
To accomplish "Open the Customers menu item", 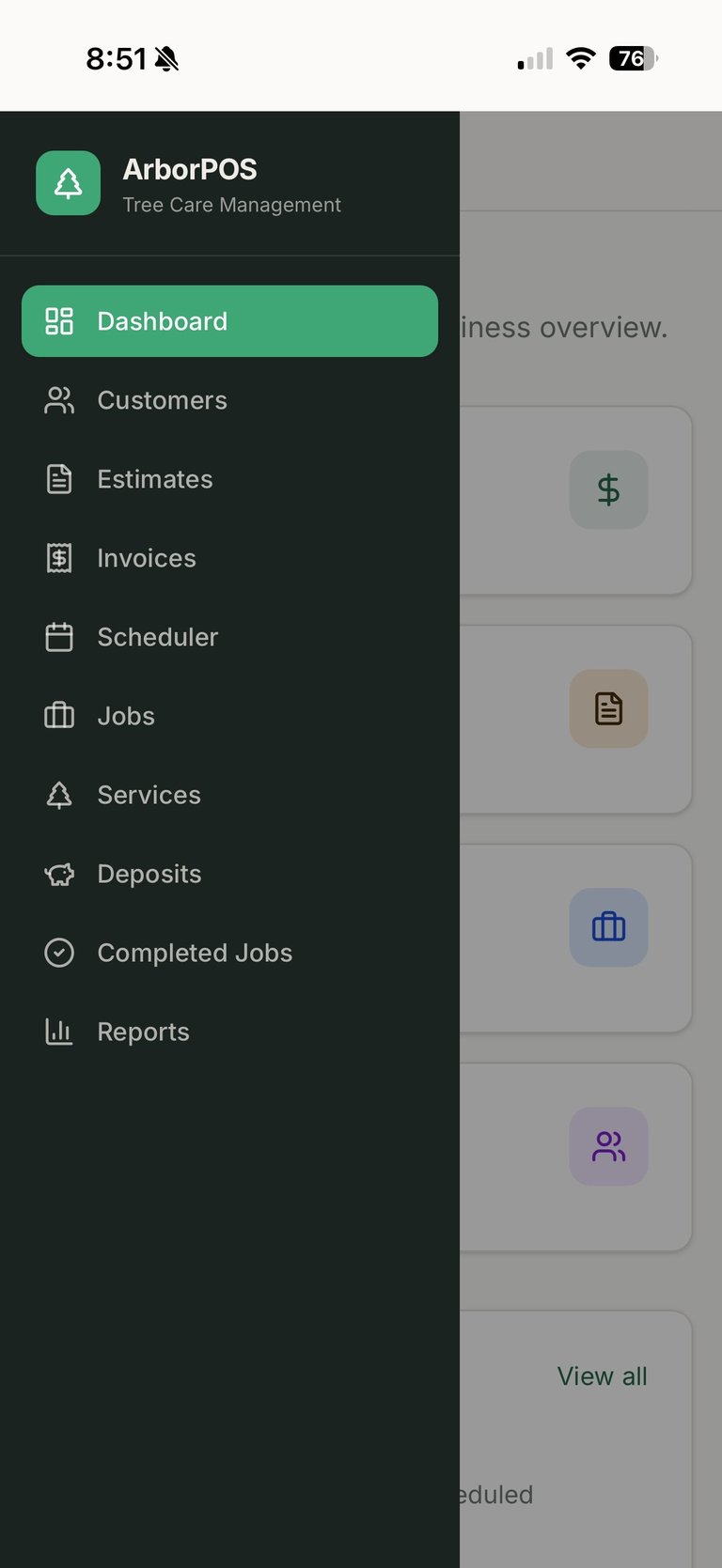I will click(x=162, y=400).
